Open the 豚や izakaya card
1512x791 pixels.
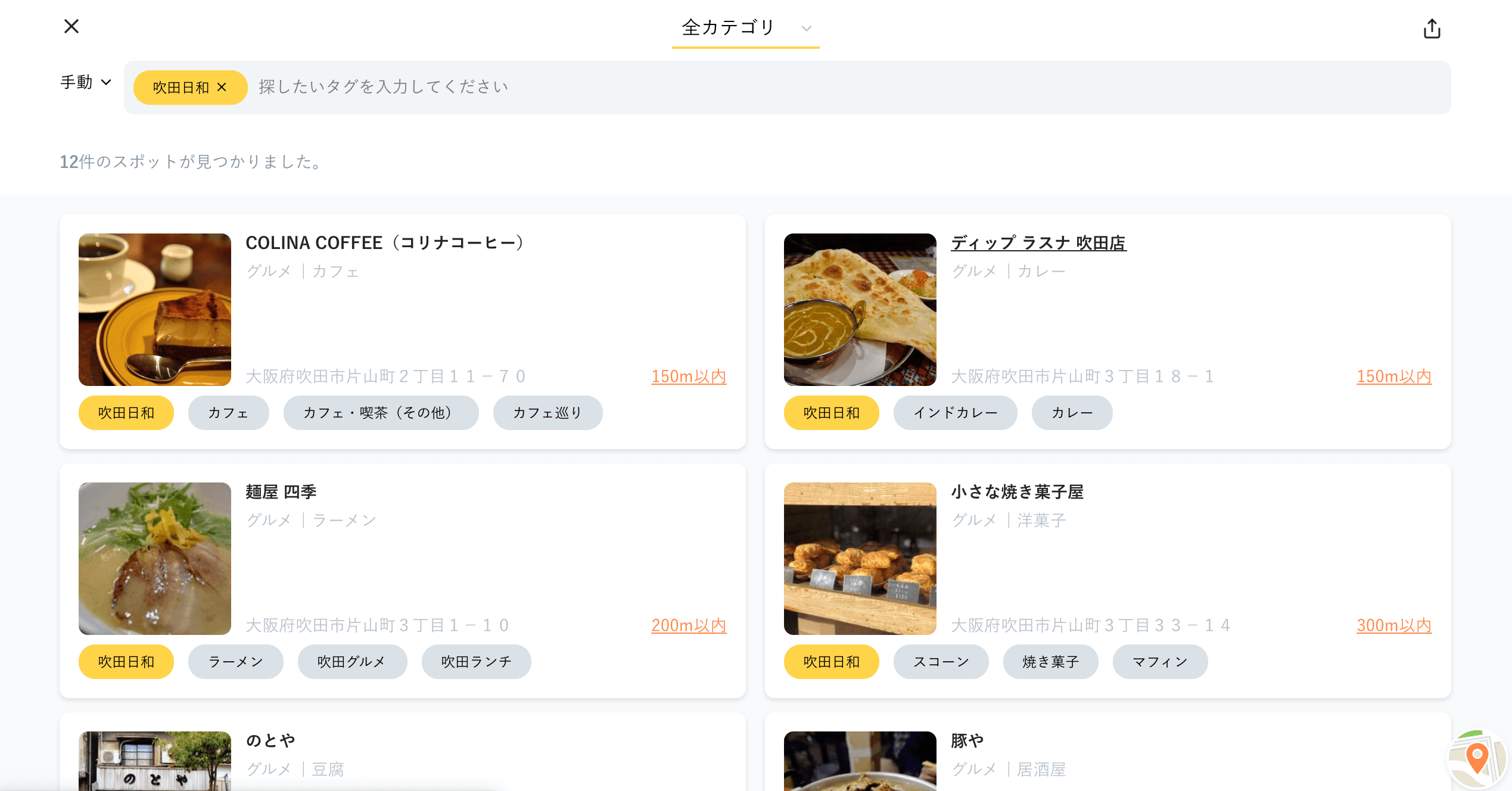point(967,741)
